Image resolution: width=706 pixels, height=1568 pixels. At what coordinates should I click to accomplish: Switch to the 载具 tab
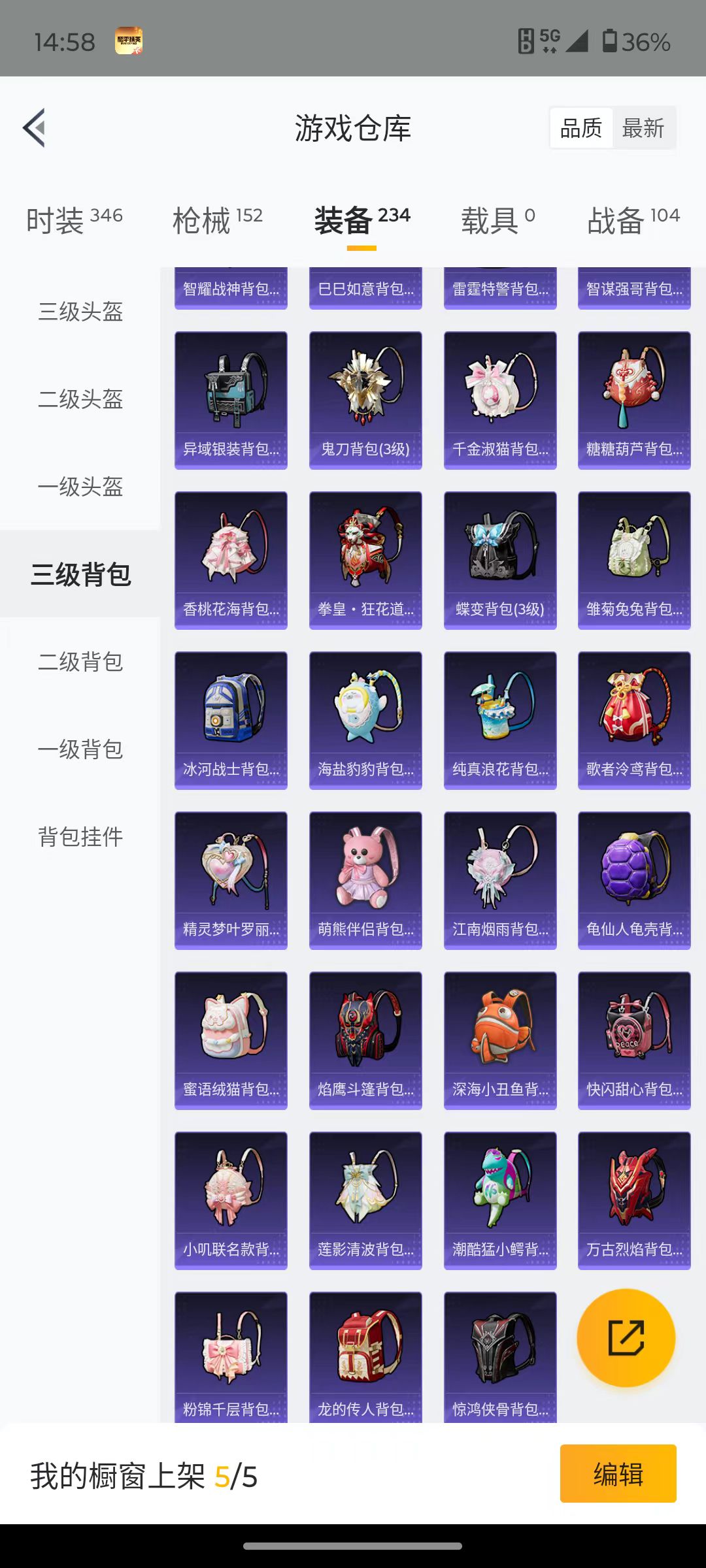click(x=498, y=220)
